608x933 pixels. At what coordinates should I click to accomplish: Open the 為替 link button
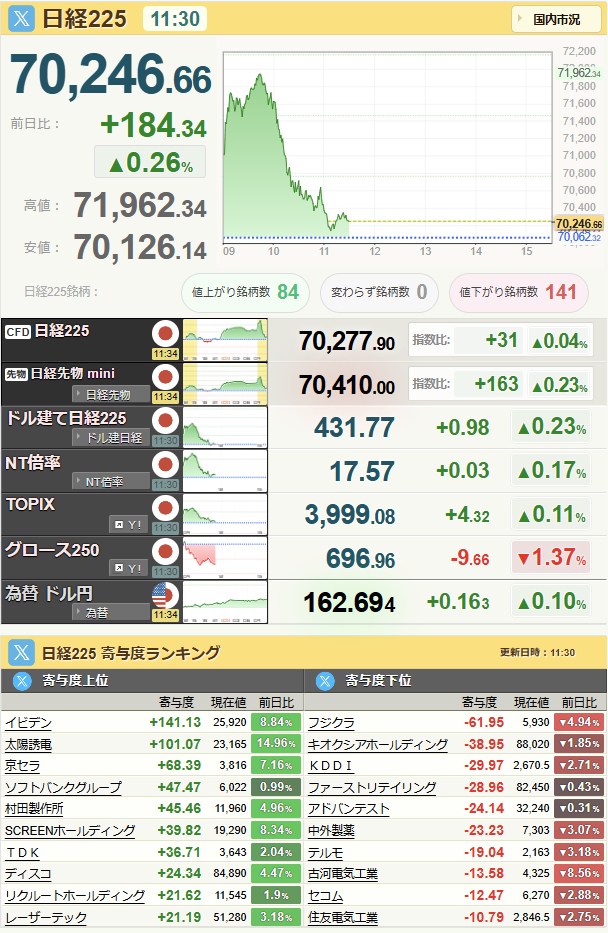click(111, 612)
